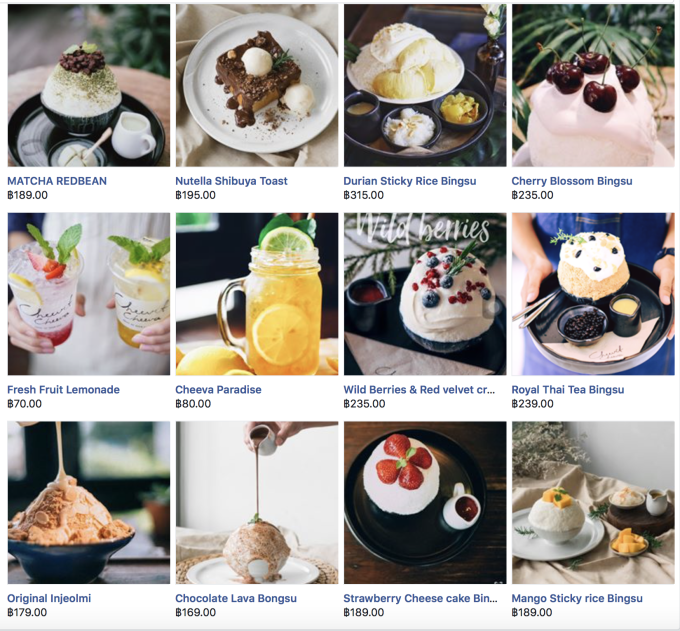Tap Strawberry Cheese cake Bingsu link
Viewport: 680px width, 631px height.
tap(420, 598)
